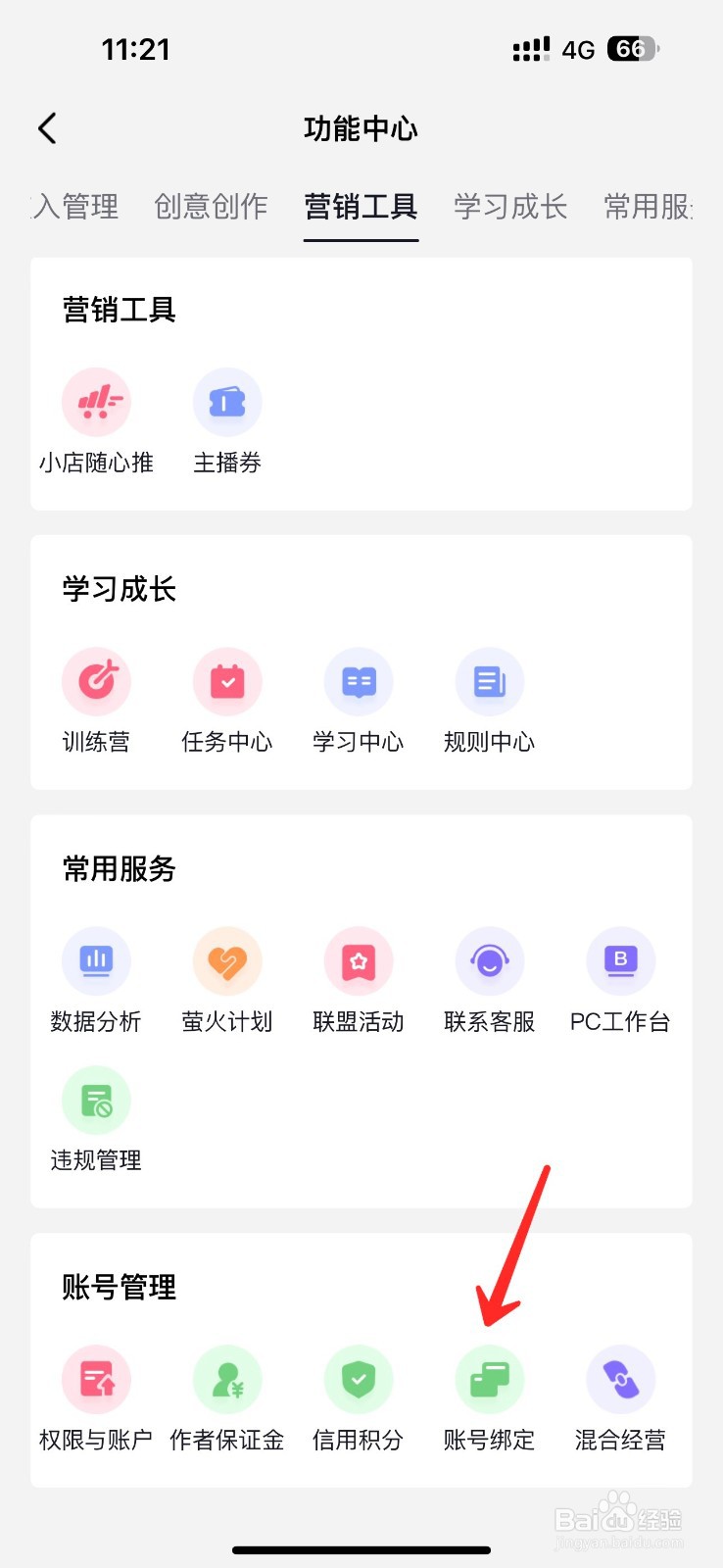The width and height of the screenshot is (723, 1568).
Task: Switch to the 创意创作 tab
Action: (211, 207)
